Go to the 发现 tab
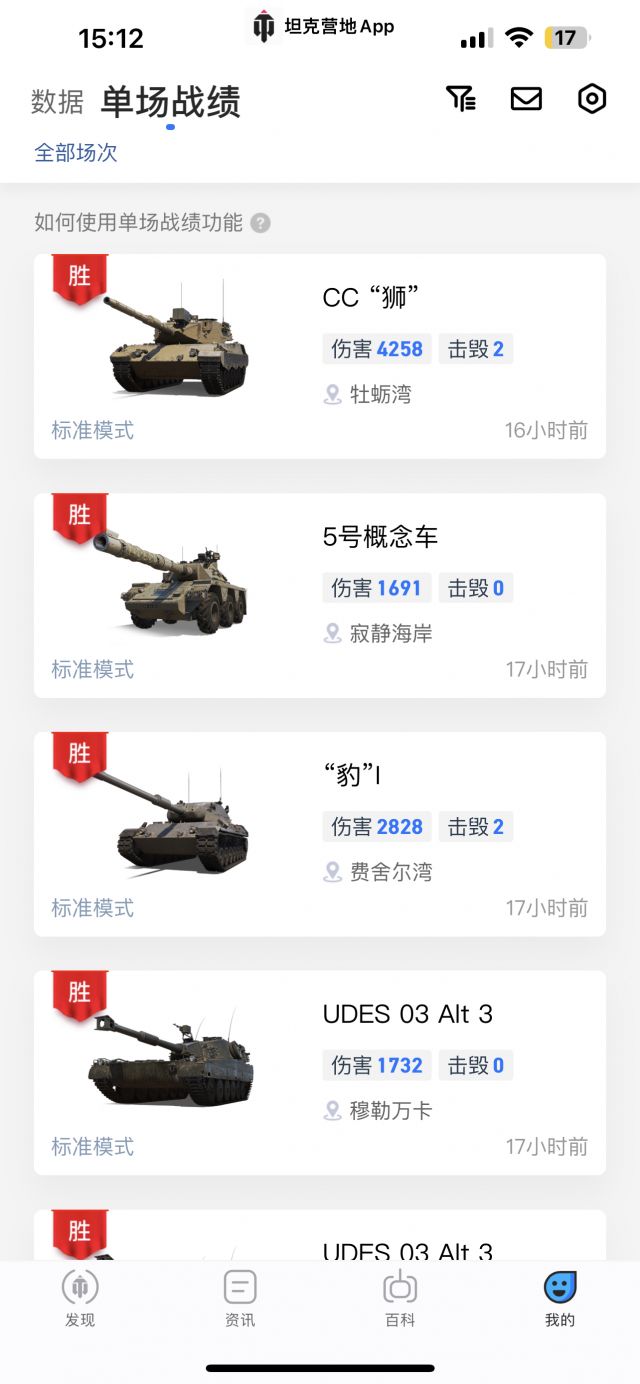This screenshot has width=640, height=1384. [x=80, y=1298]
